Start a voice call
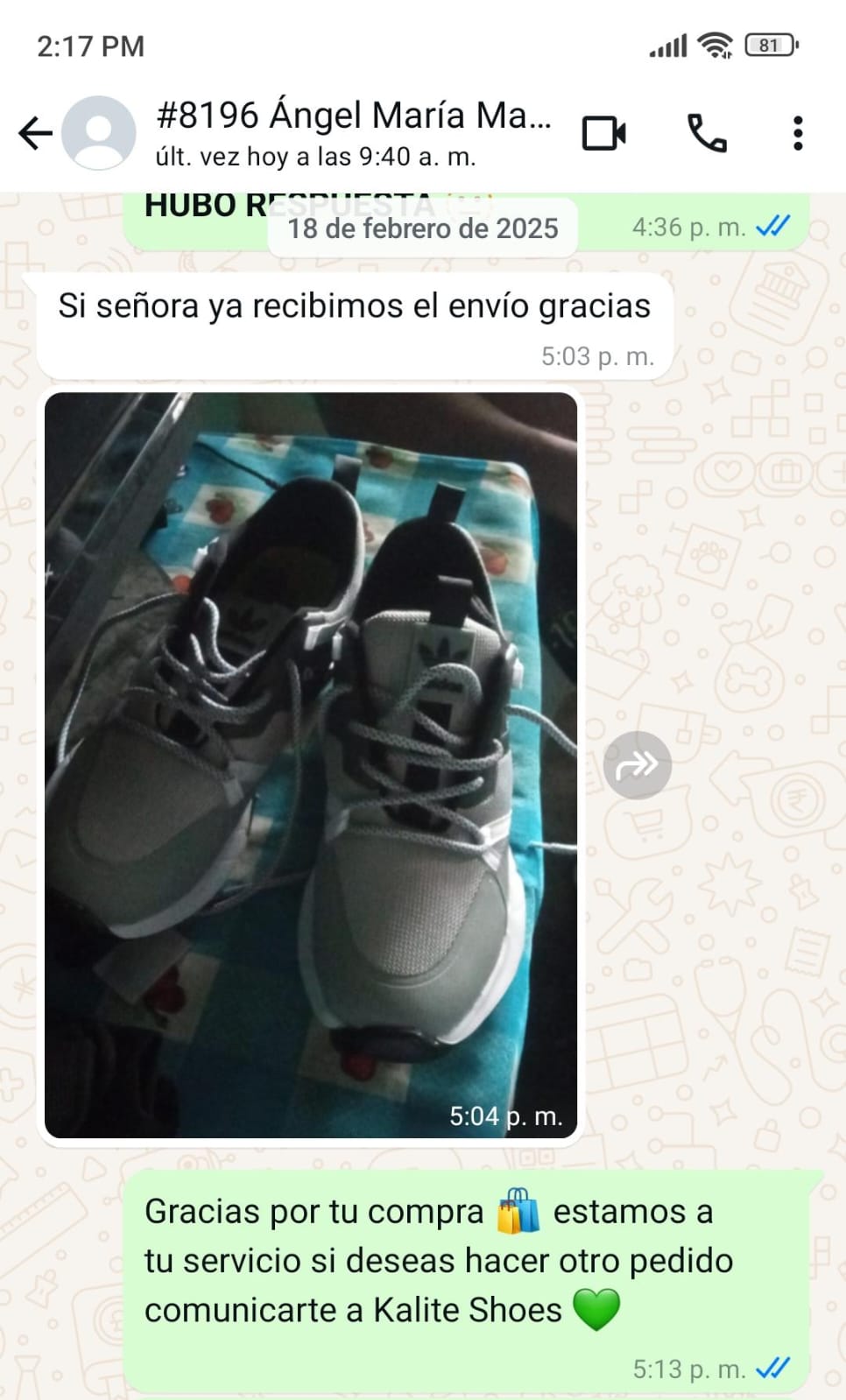 pos(707,133)
